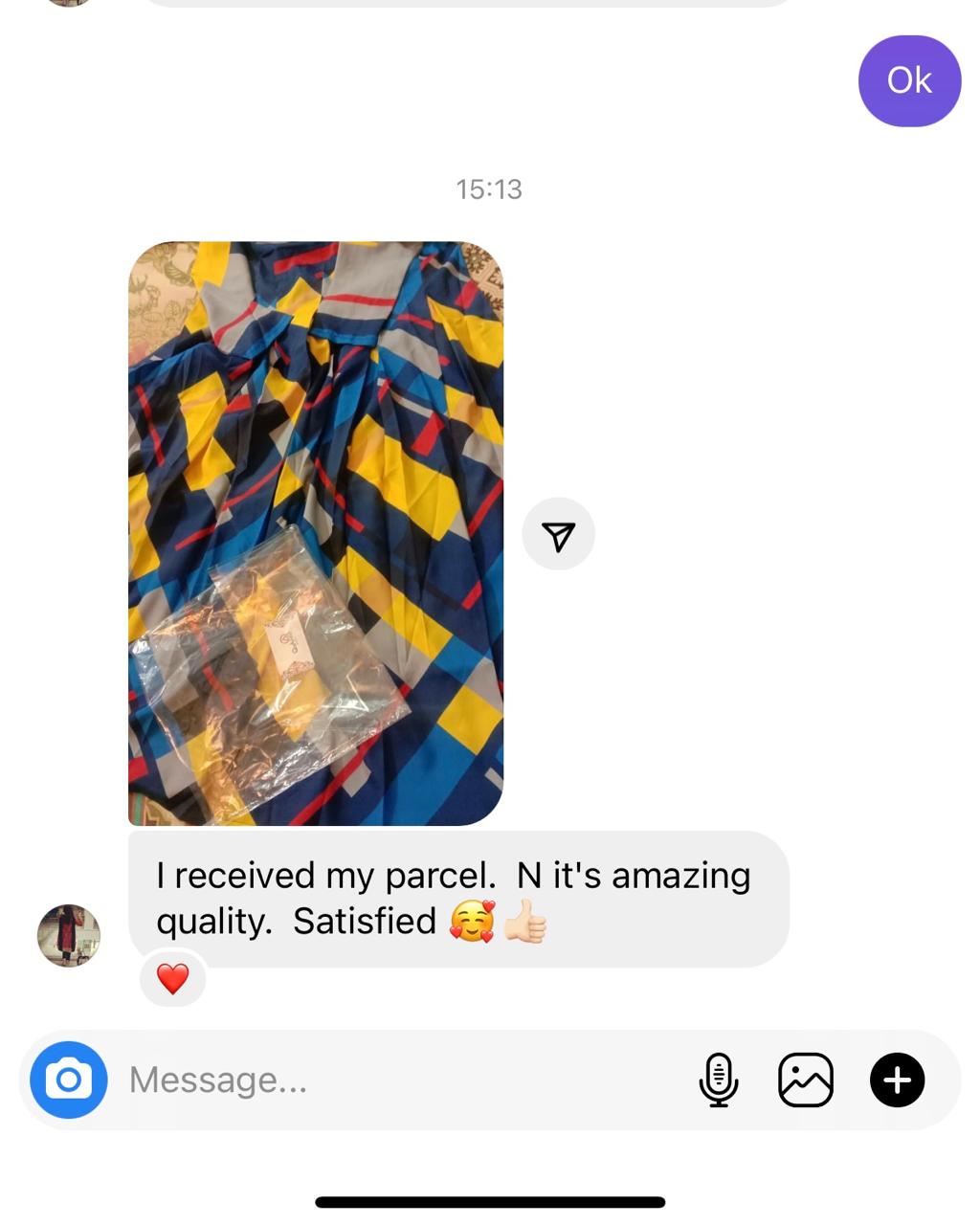The height and width of the screenshot is (1225, 980).
Task: Open more options with the plus button
Action: tap(897, 1080)
